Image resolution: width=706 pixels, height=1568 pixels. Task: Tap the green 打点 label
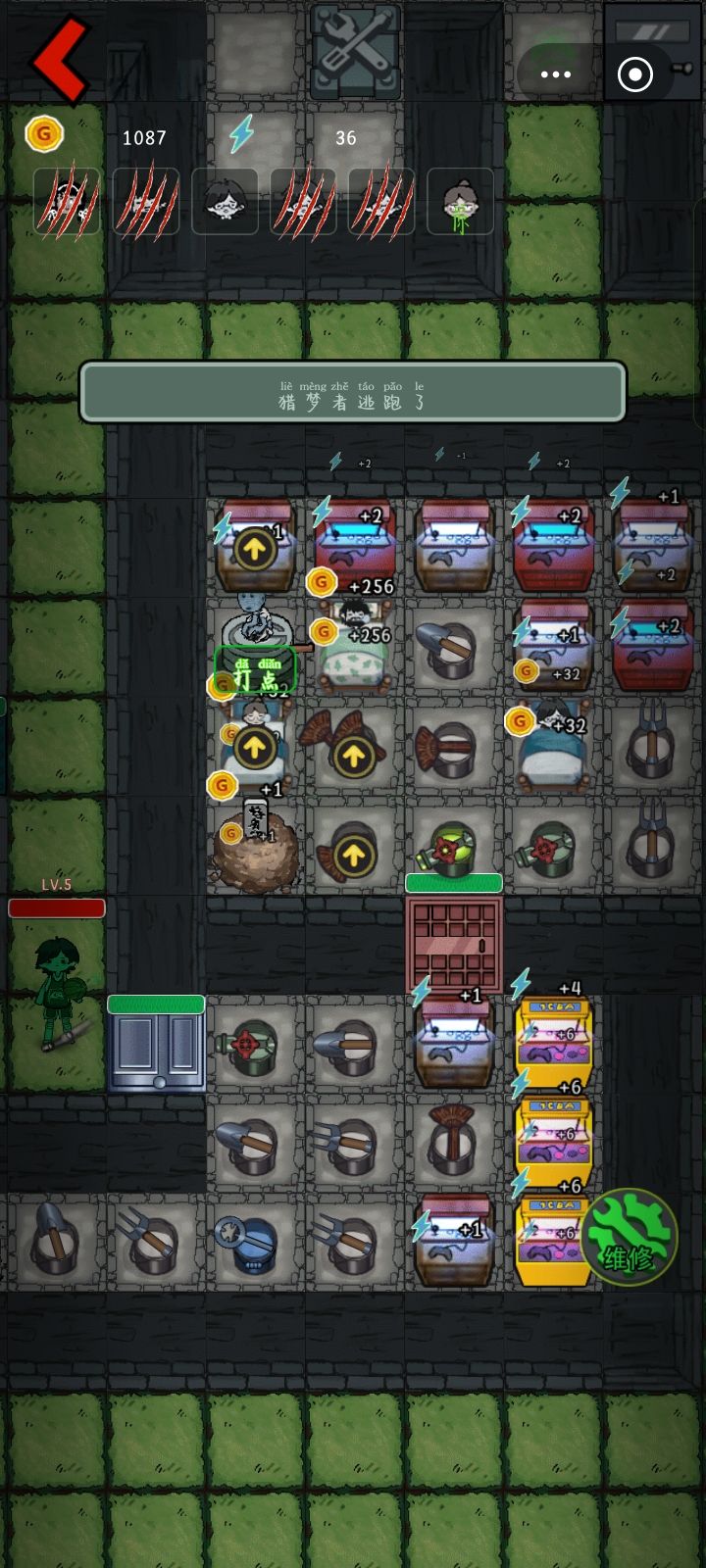click(x=255, y=671)
